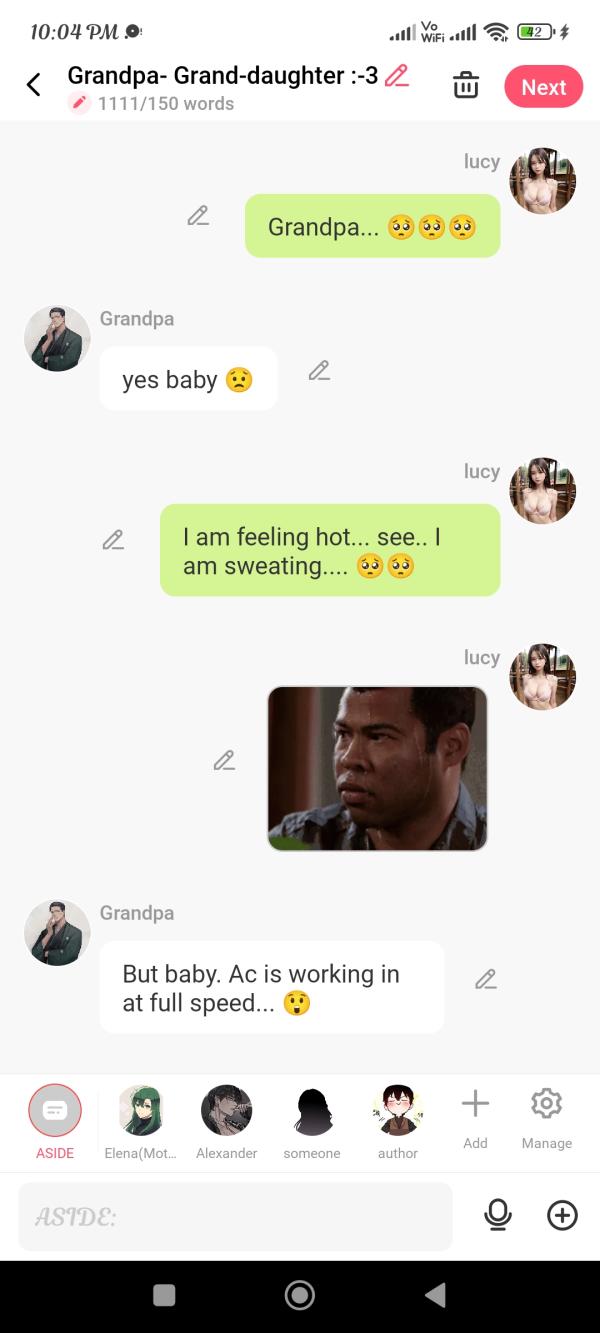Screen dimensions: 600x1333
Task: Edit the 'yes baby' message
Action: point(319,371)
